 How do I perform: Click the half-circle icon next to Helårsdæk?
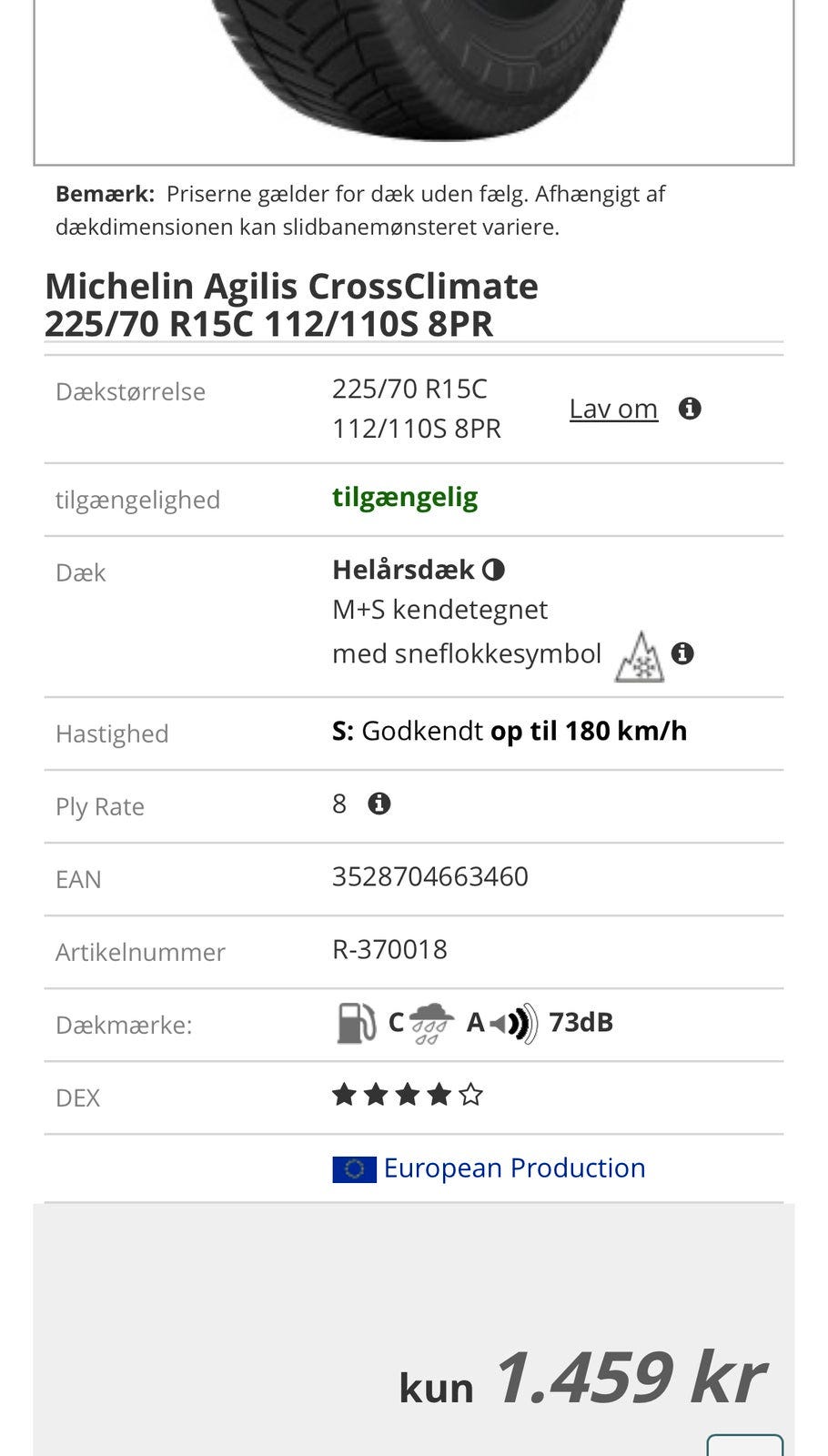point(494,569)
